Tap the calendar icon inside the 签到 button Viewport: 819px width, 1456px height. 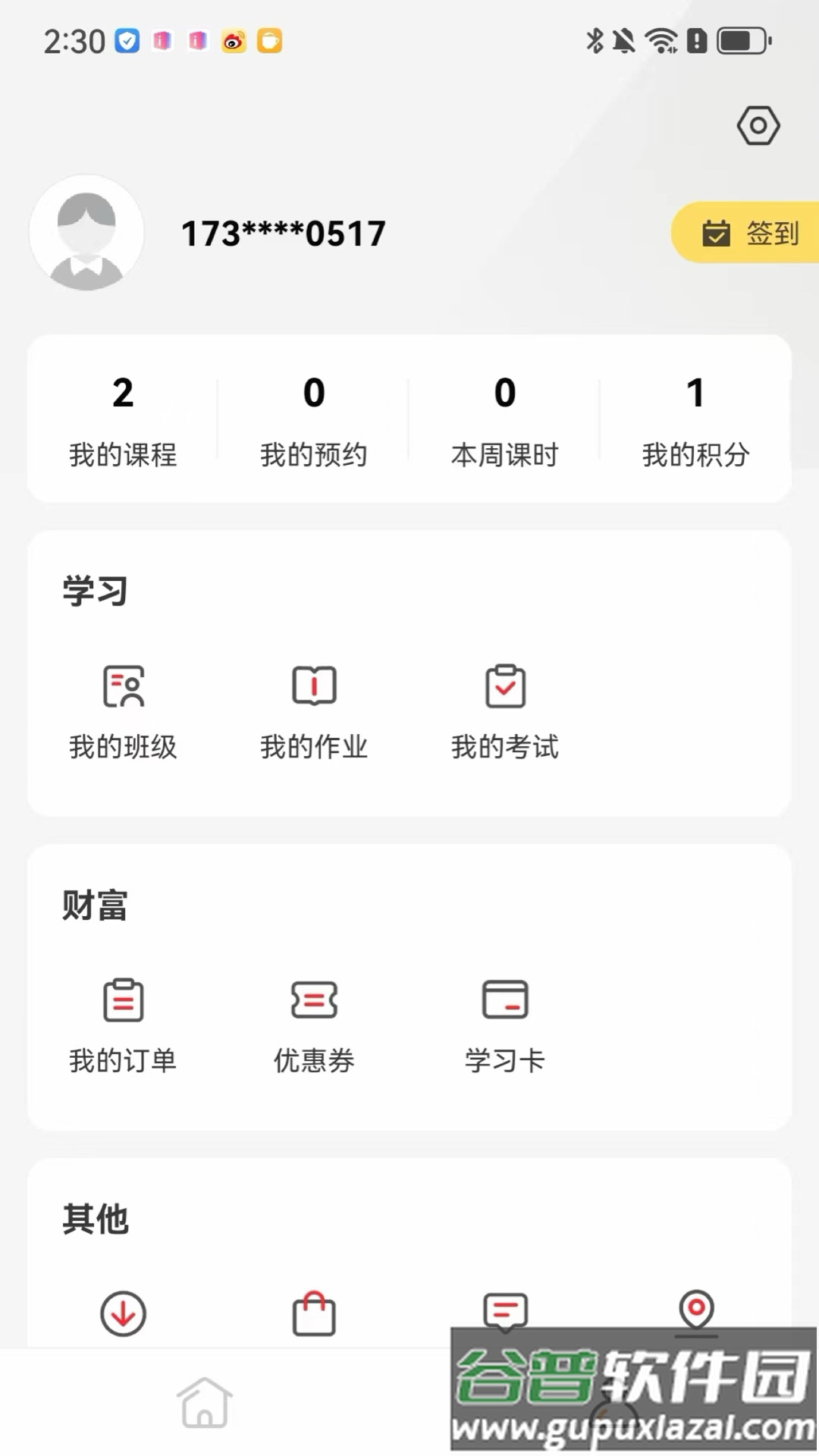[717, 234]
